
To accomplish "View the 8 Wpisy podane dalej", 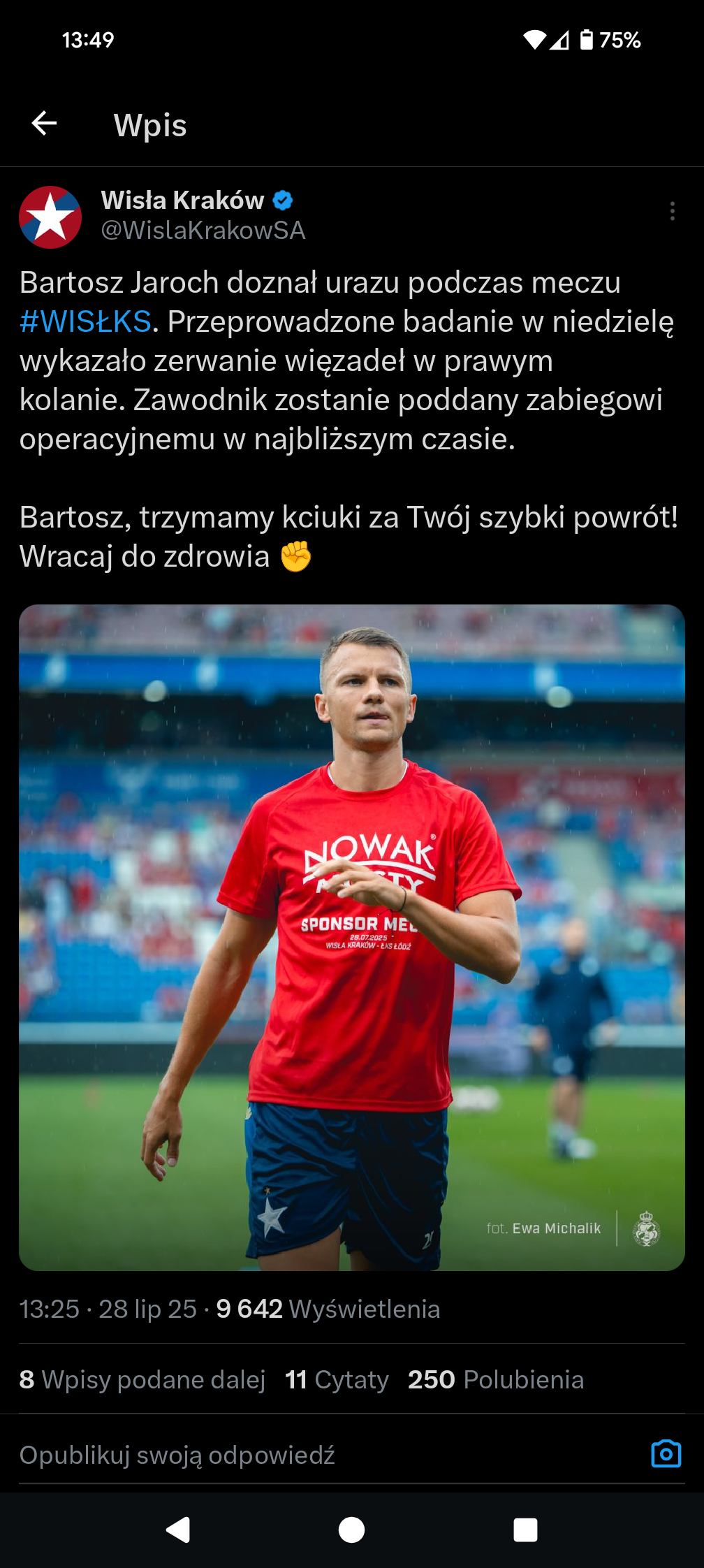I will pos(142,1379).
